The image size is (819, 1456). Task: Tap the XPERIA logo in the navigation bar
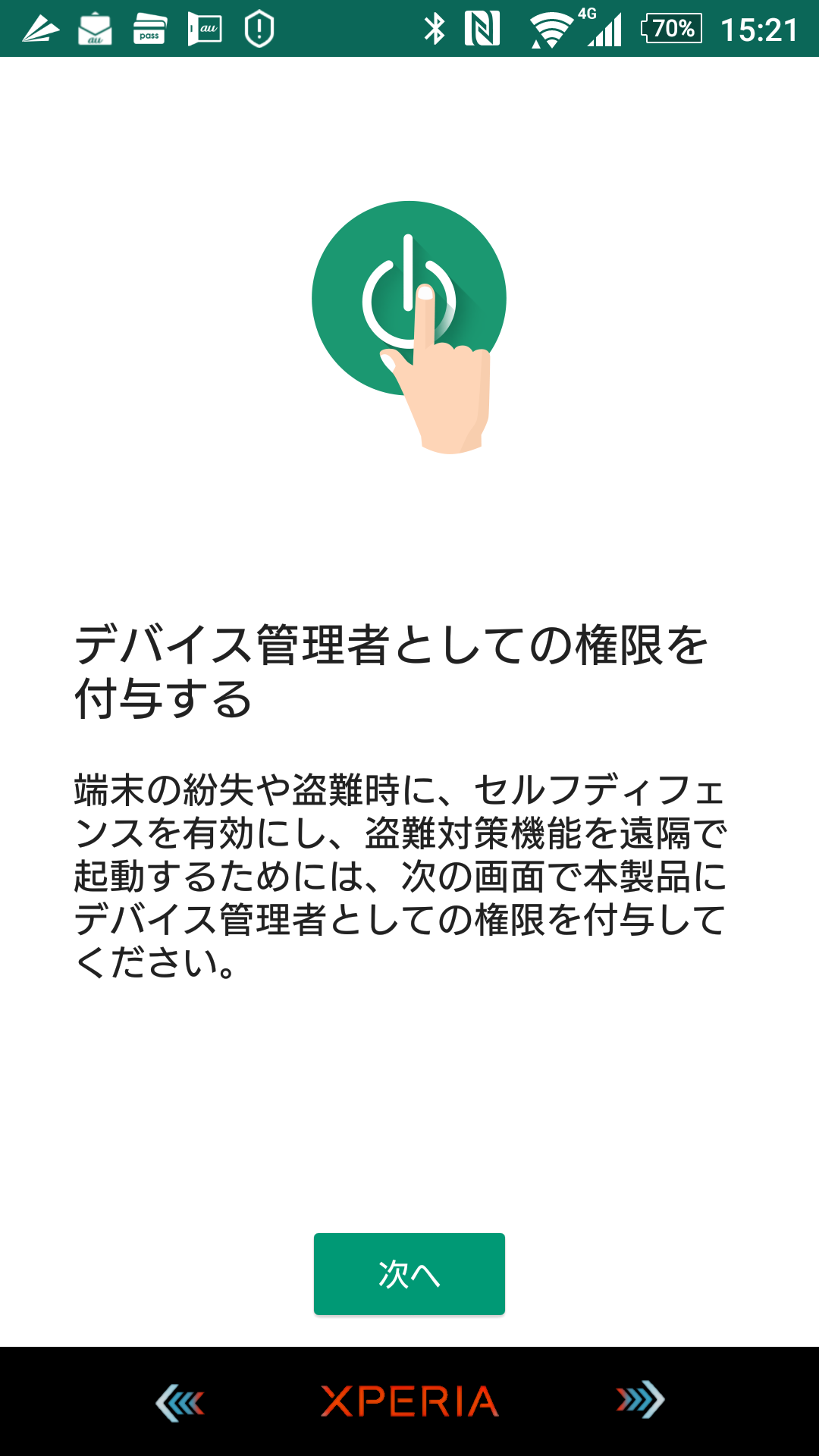[409, 1399]
